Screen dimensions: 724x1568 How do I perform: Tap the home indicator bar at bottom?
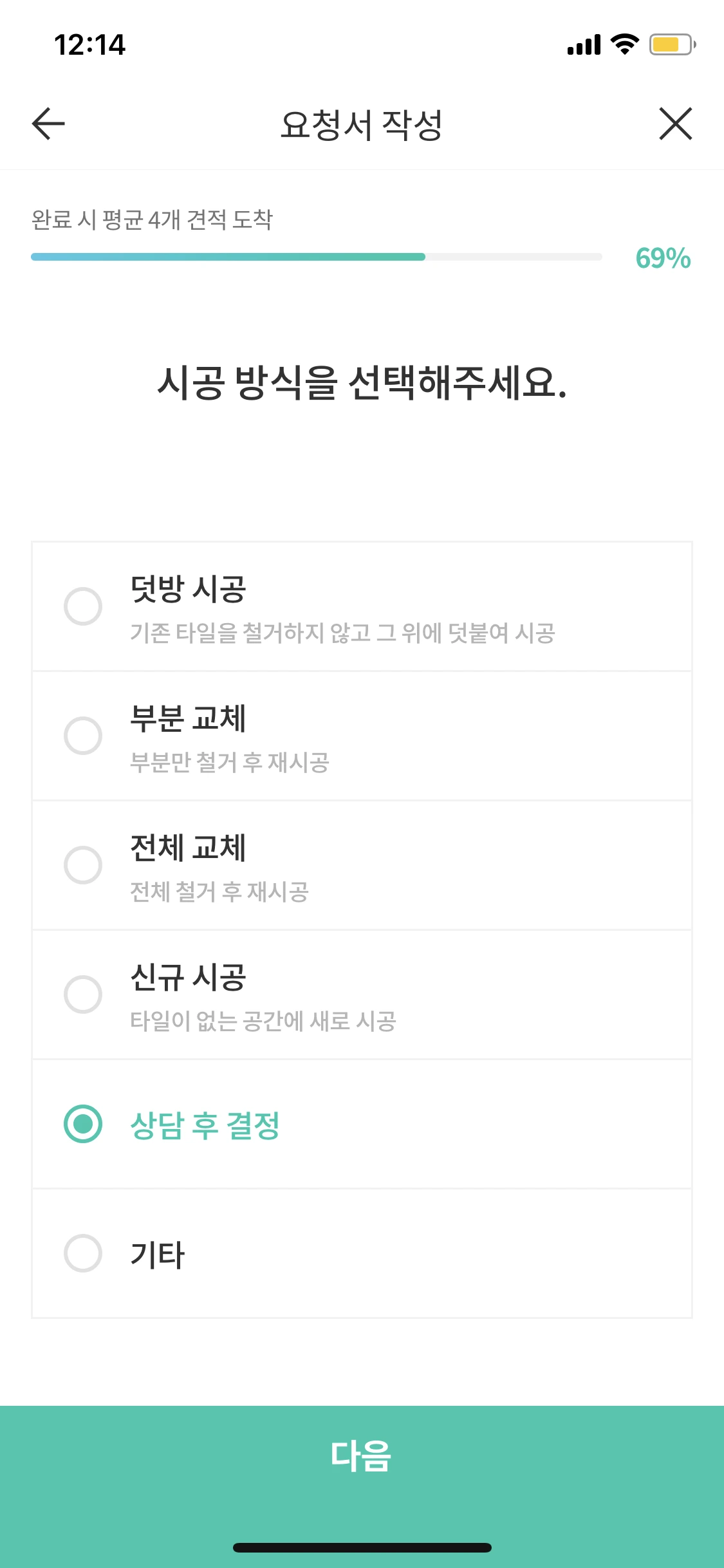[x=362, y=1547]
